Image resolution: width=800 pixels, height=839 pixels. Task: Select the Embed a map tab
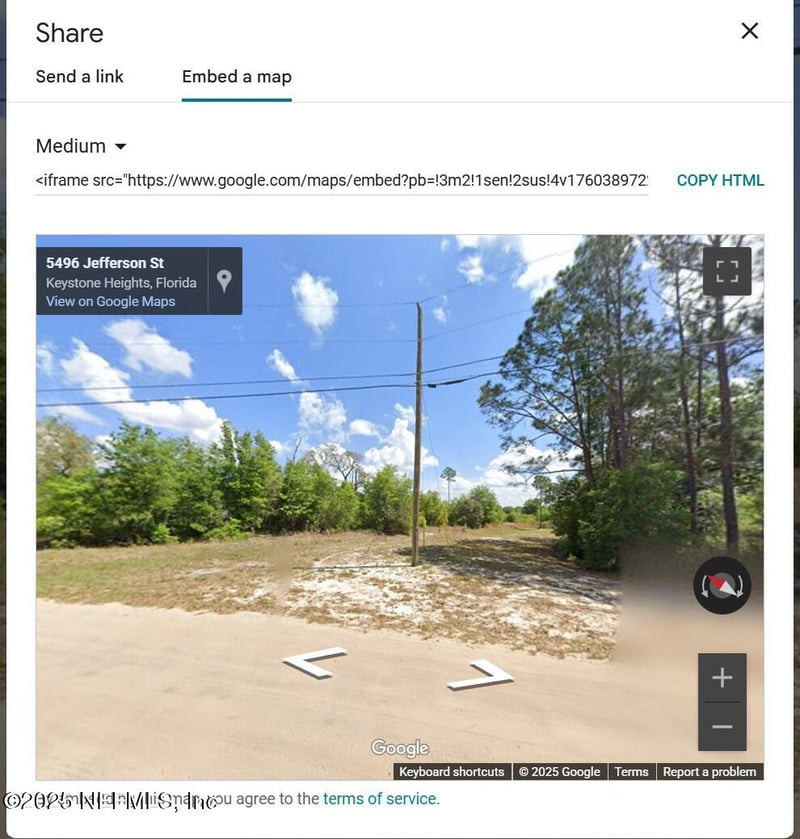[x=236, y=77]
